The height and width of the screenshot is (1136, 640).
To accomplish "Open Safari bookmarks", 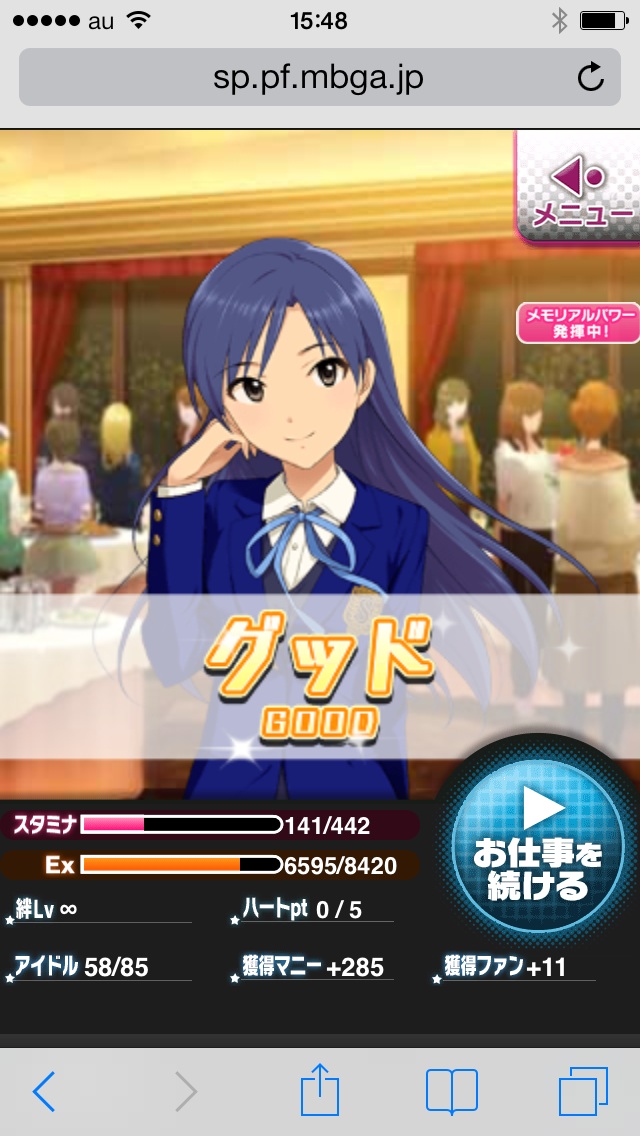I will pos(451,1091).
